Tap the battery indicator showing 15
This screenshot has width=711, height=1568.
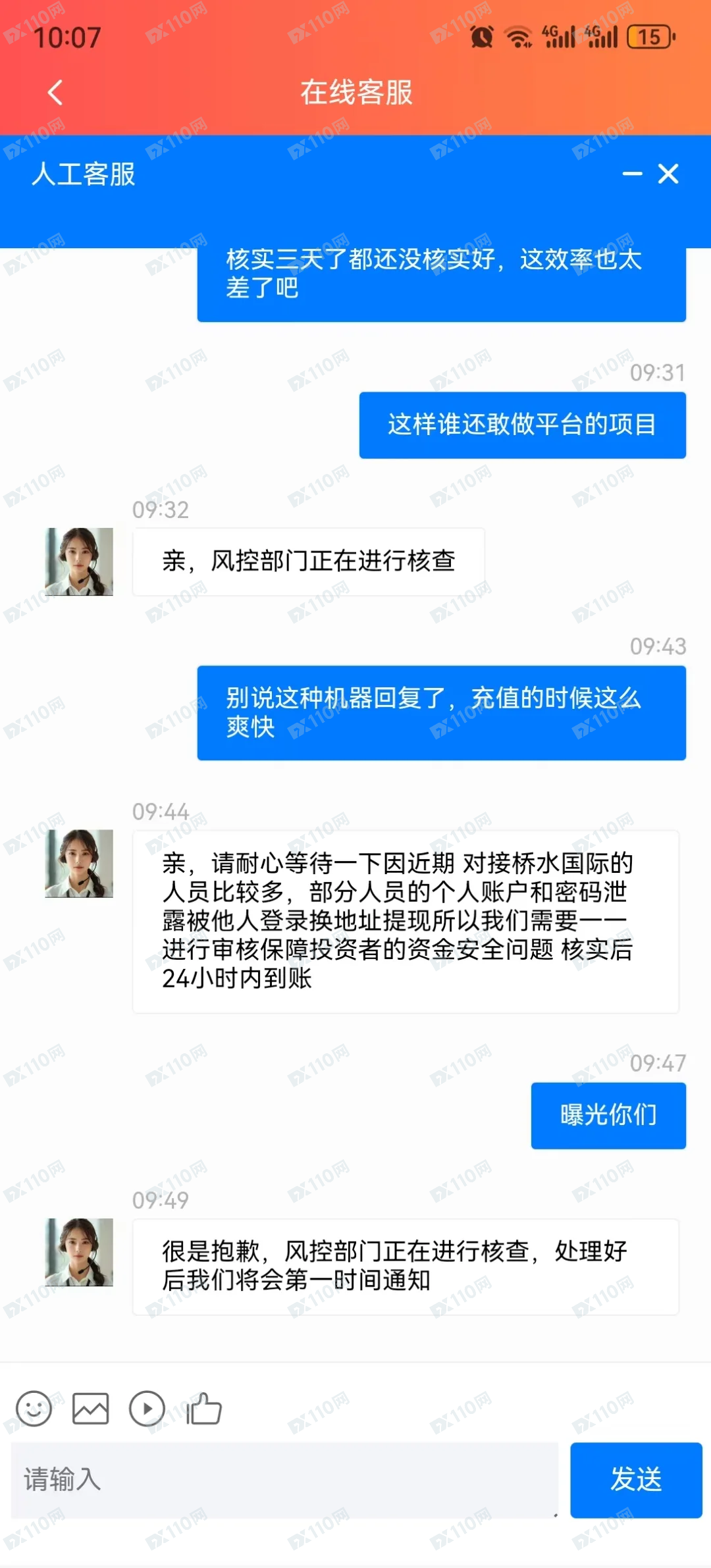[649, 38]
